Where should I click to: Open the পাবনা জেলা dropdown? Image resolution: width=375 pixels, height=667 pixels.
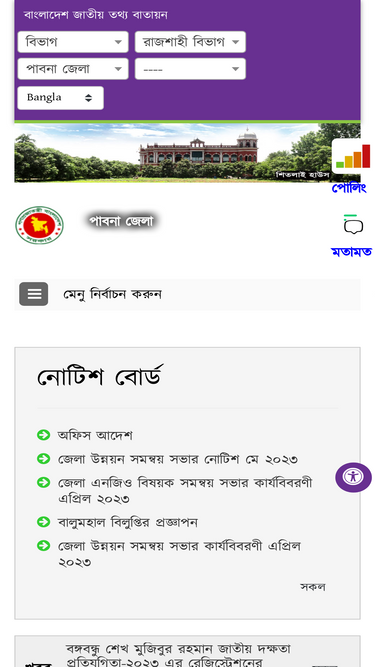(x=73, y=69)
